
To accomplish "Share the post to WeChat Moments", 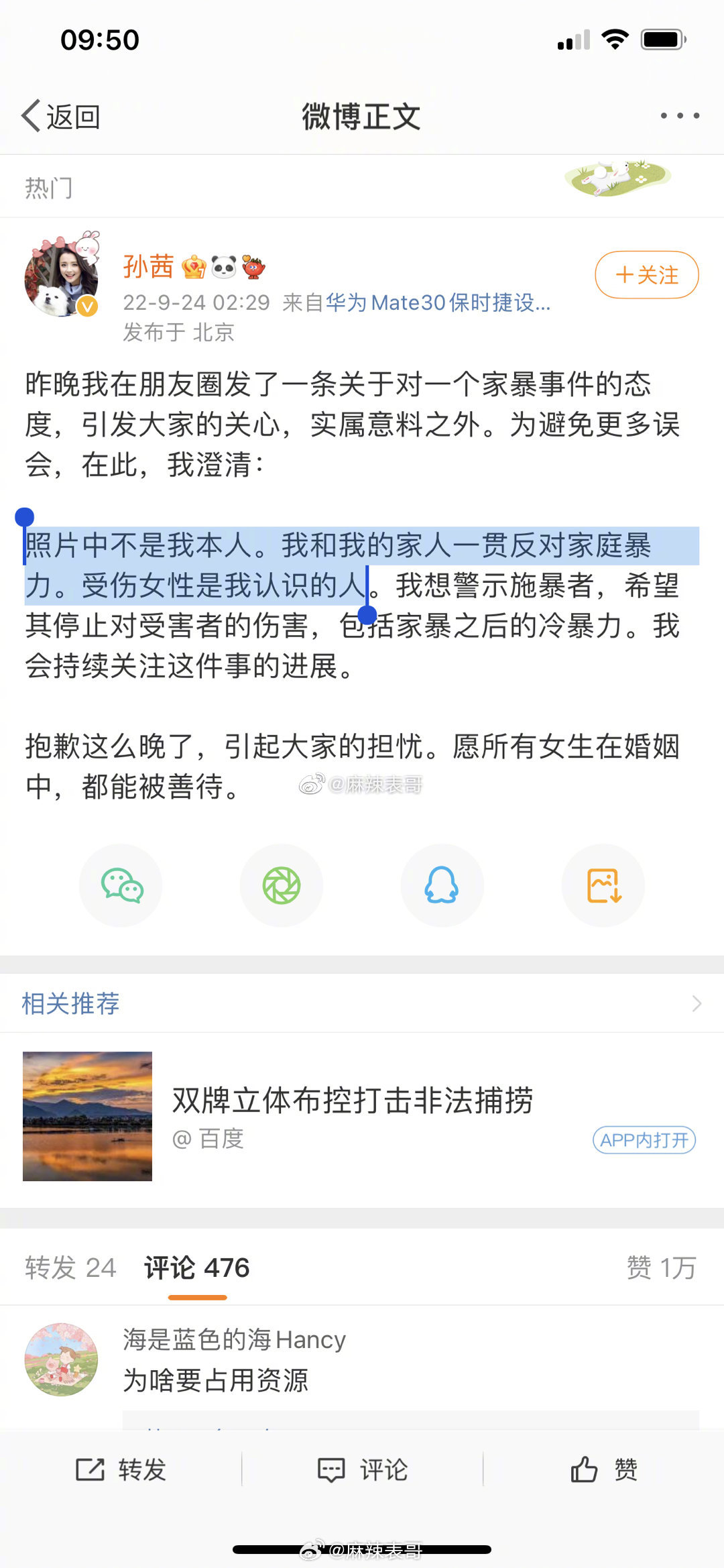I will [x=282, y=885].
